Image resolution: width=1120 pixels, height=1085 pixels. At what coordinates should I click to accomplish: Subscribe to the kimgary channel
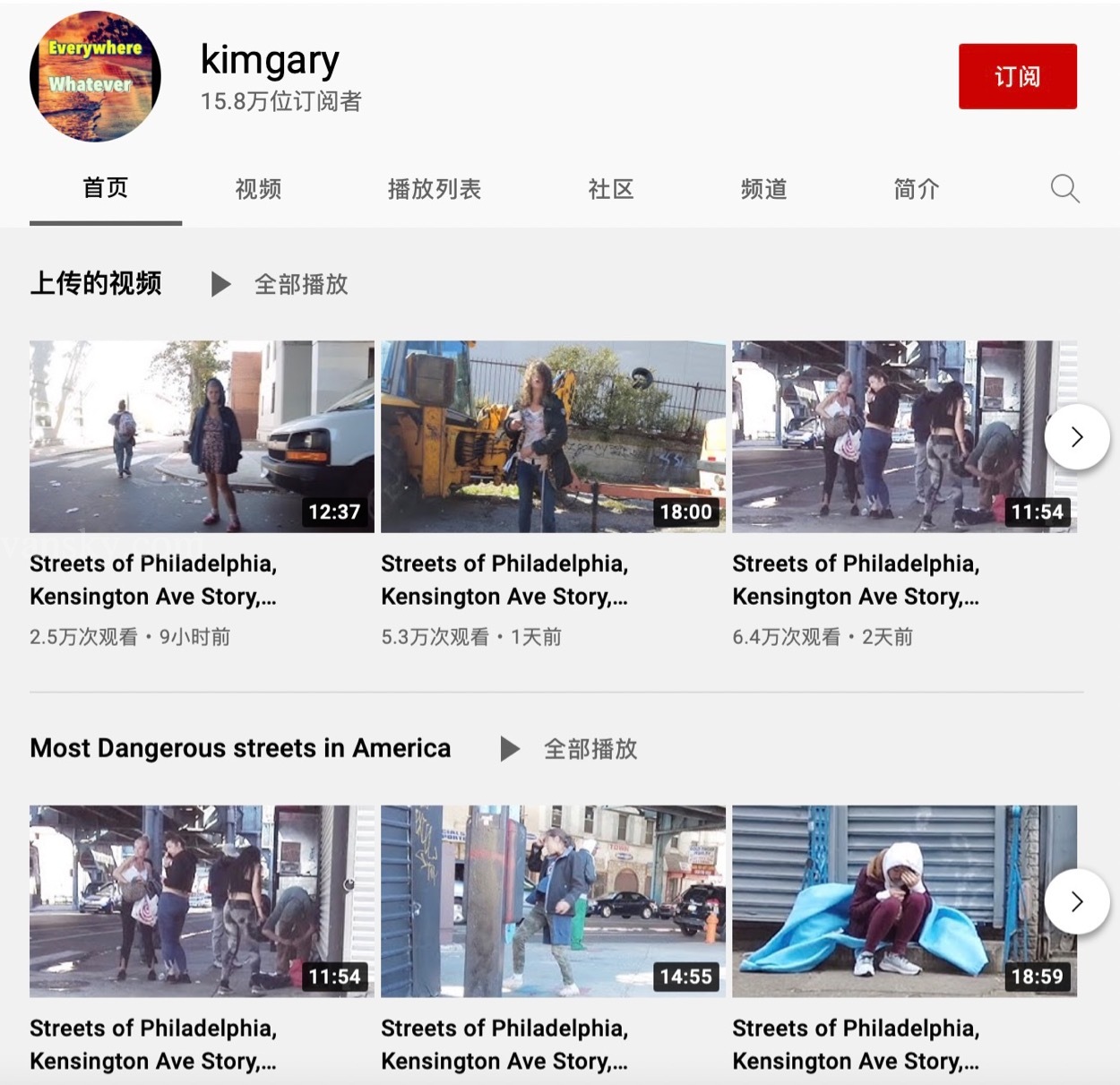click(x=1017, y=77)
